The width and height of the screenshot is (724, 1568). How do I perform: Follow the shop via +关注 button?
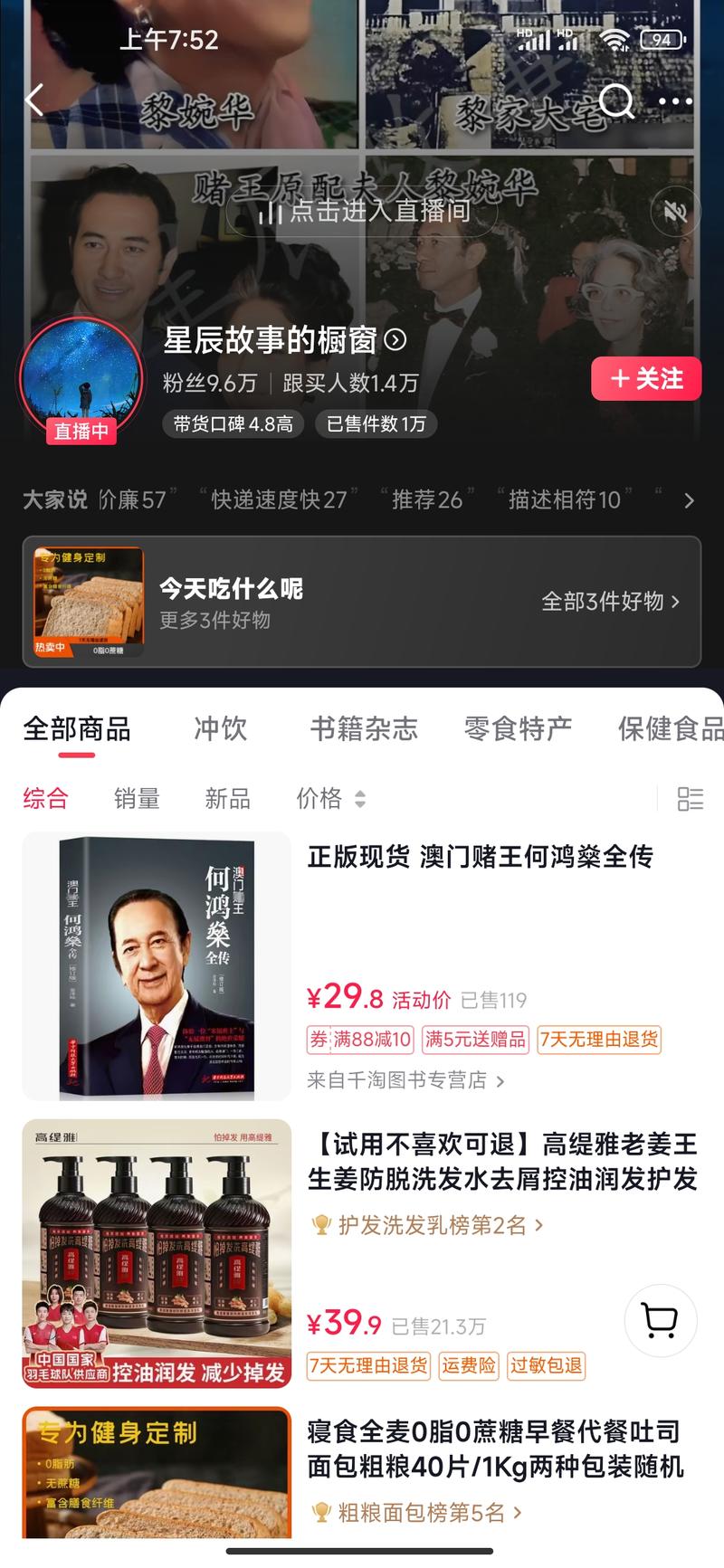646,379
